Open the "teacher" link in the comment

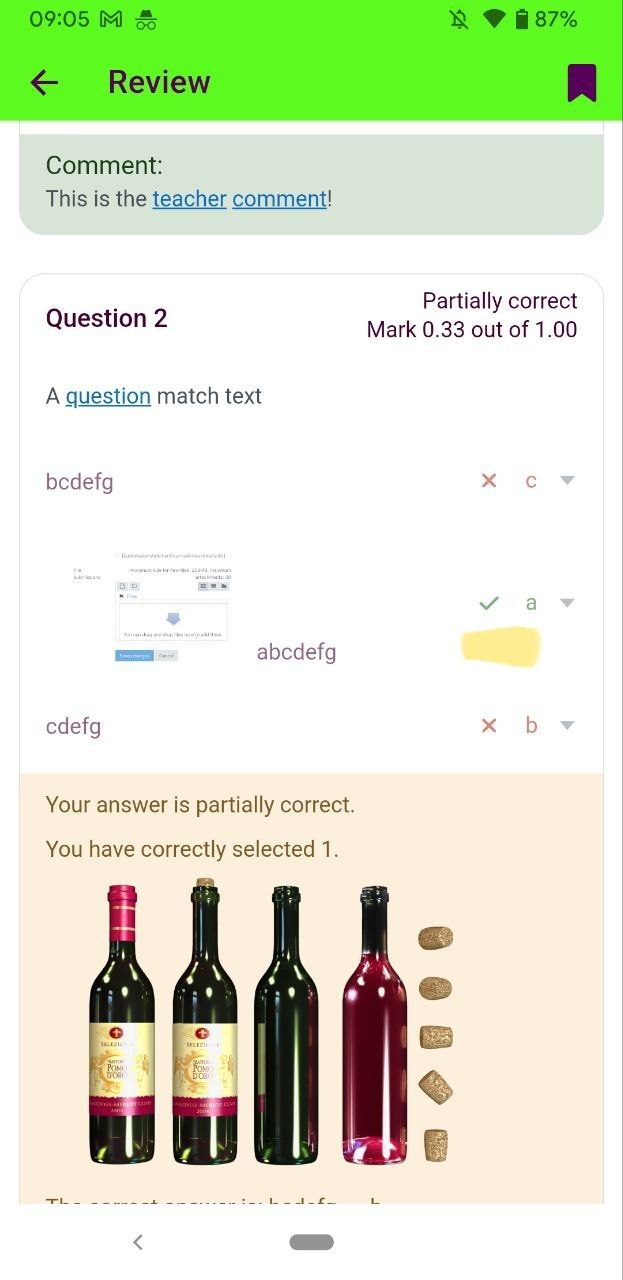pos(190,199)
